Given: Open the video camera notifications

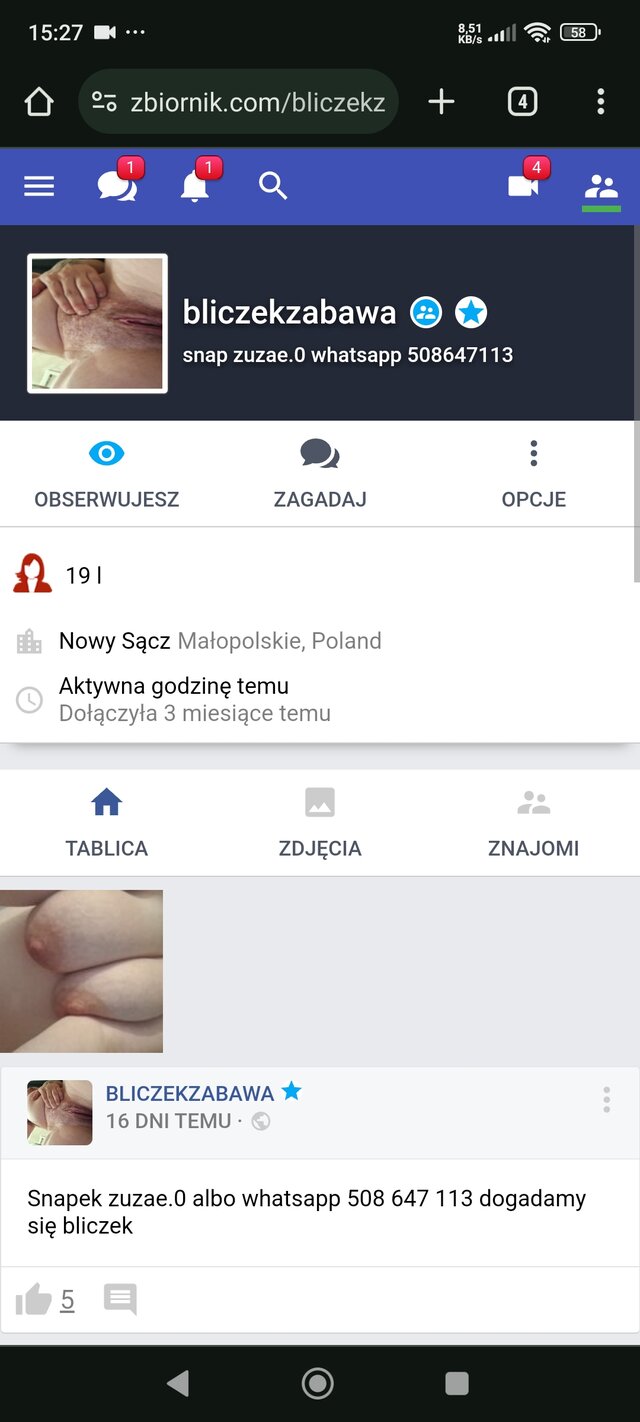Looking at the screenshot, I should click(523, 186).
